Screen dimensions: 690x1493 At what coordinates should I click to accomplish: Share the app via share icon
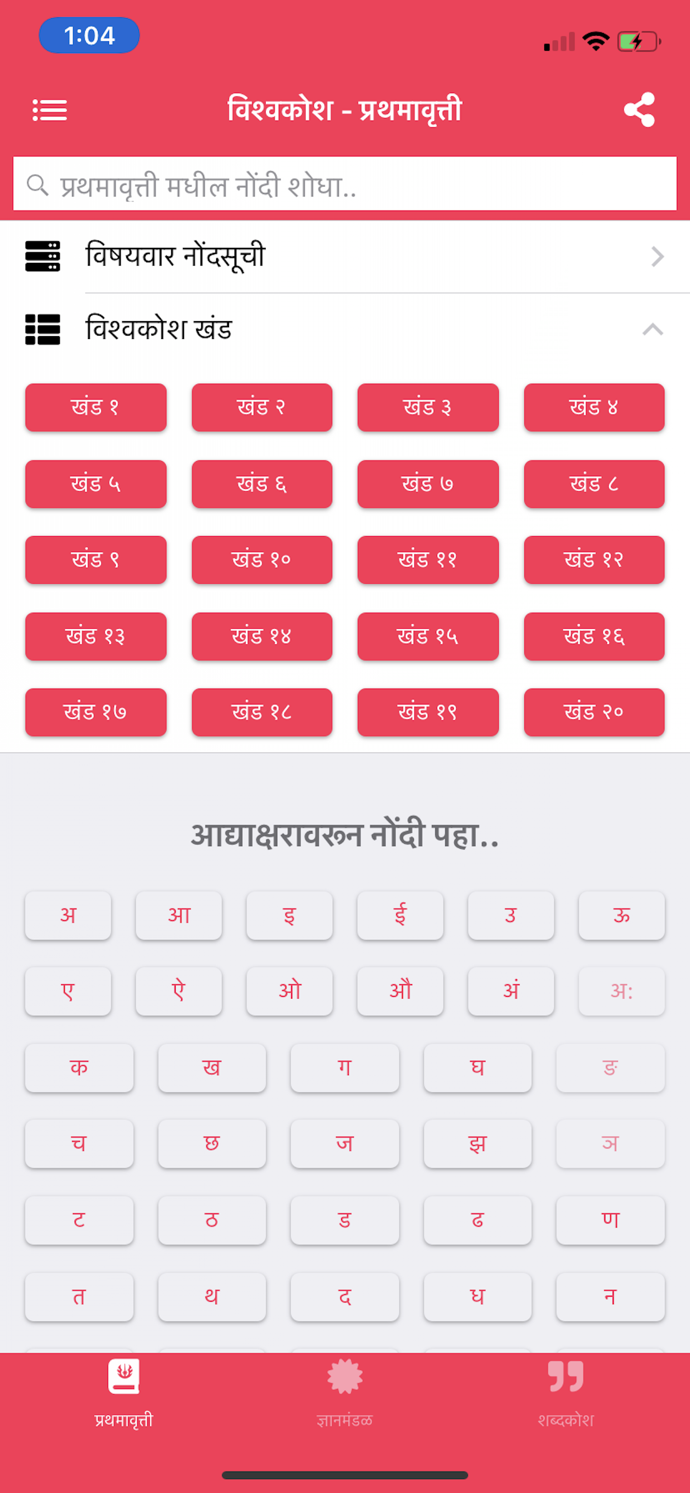point(639,109)
